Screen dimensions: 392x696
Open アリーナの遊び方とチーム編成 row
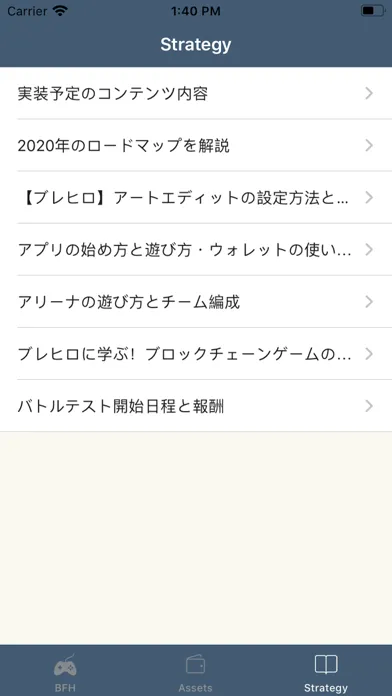pyautogui.click(x=196, y=302)
